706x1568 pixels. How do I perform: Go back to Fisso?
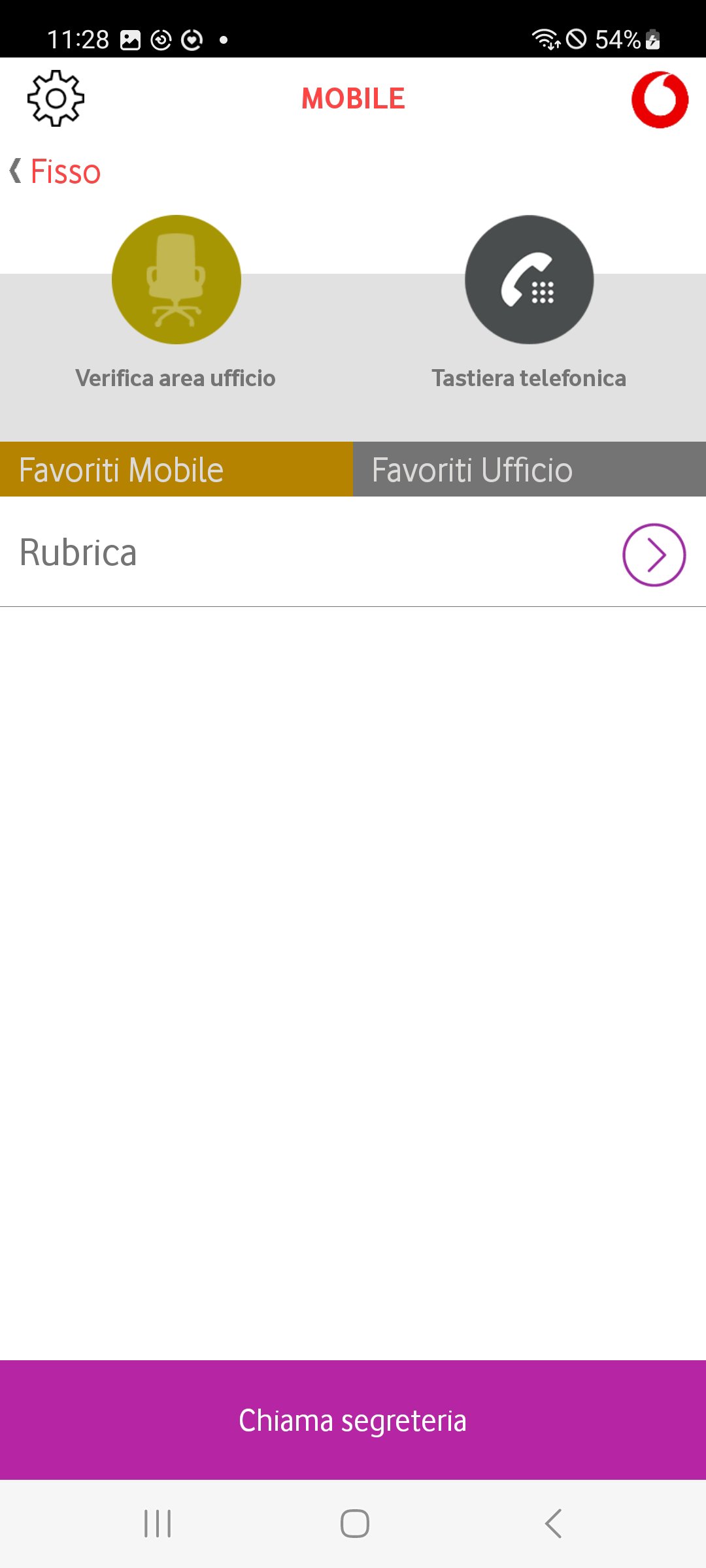56,172
